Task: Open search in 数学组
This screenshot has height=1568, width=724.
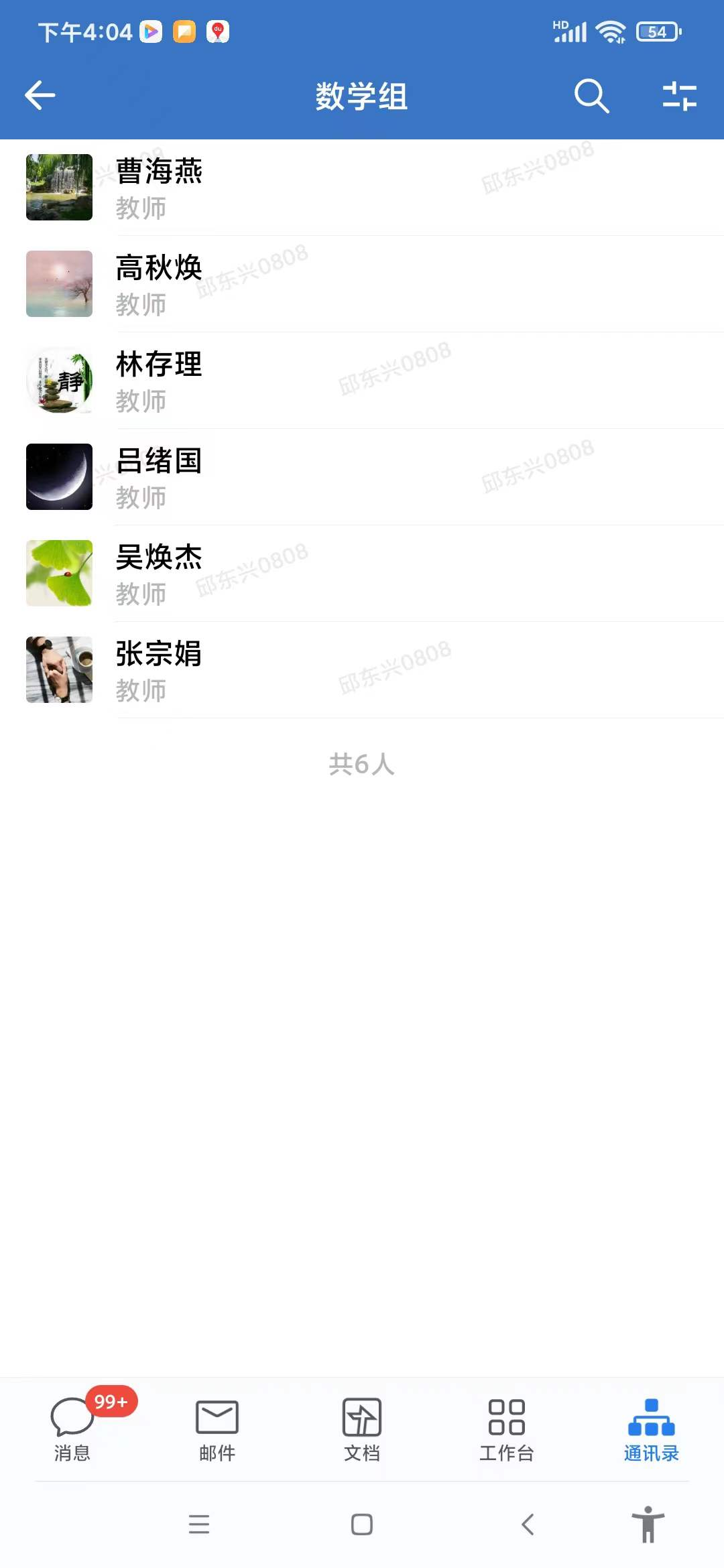Action: coord(591,96)
